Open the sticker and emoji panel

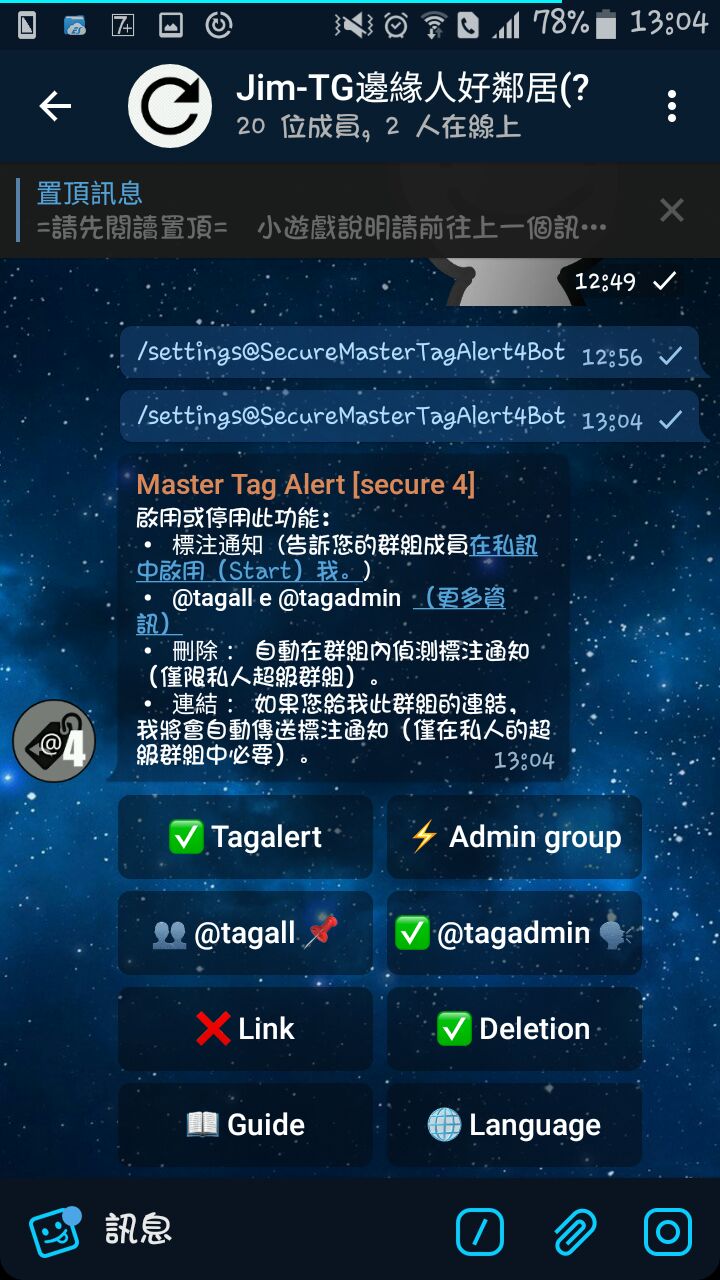coord(55,1231)
